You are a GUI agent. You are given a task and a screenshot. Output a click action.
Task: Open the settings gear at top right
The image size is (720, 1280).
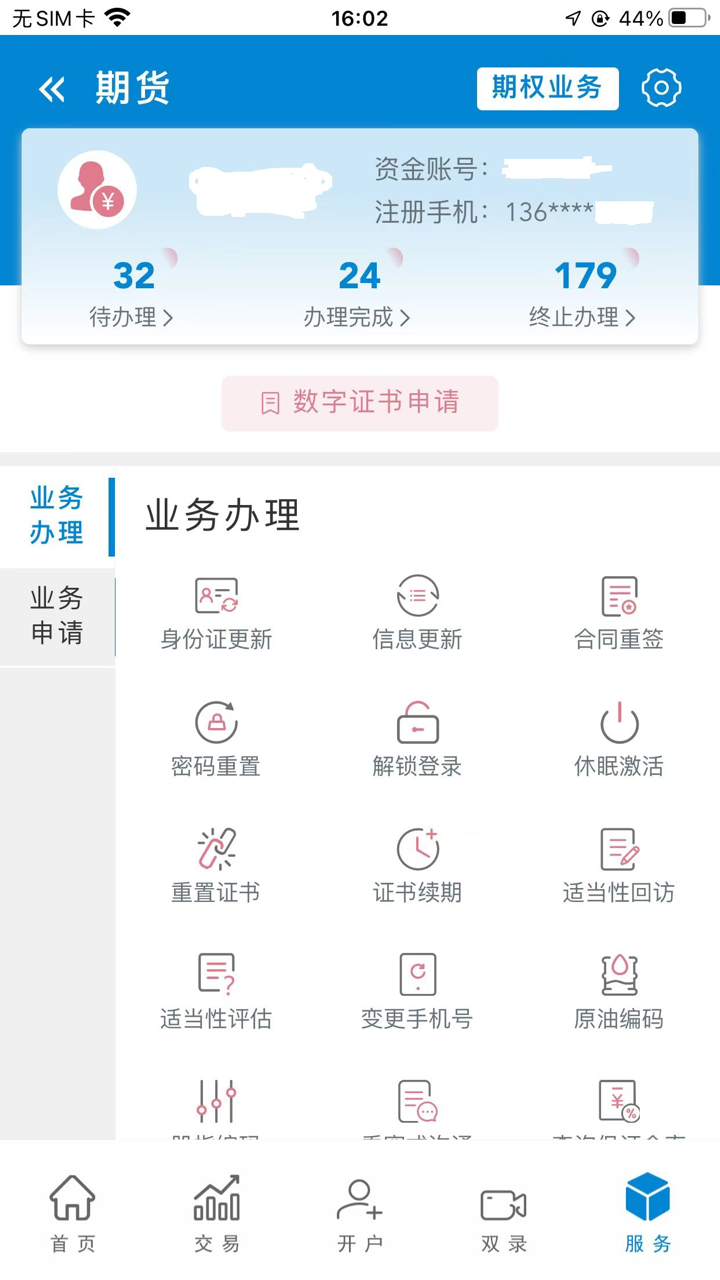[x=661, y=88]
